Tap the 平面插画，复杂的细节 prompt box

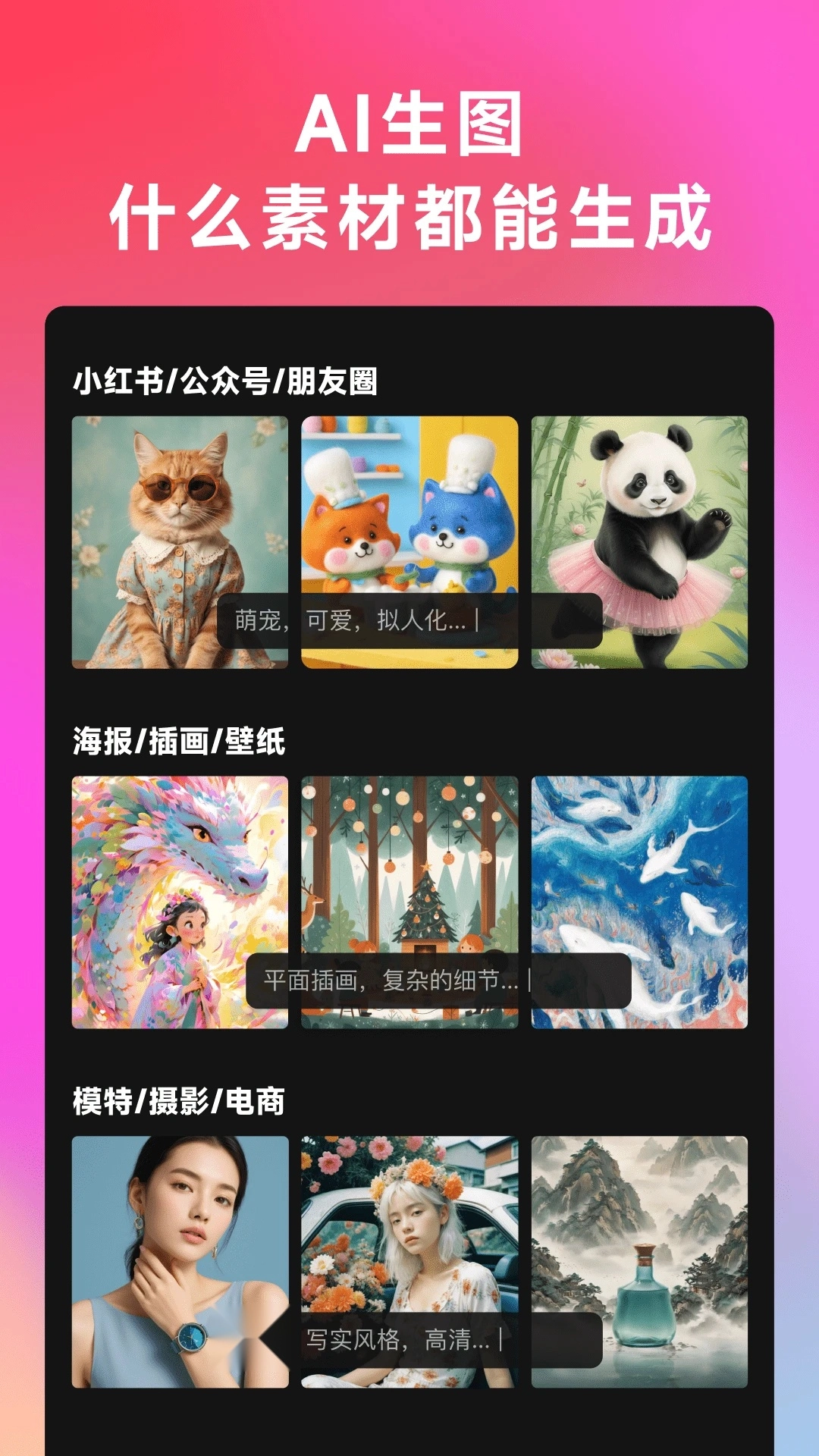point(394,979)
